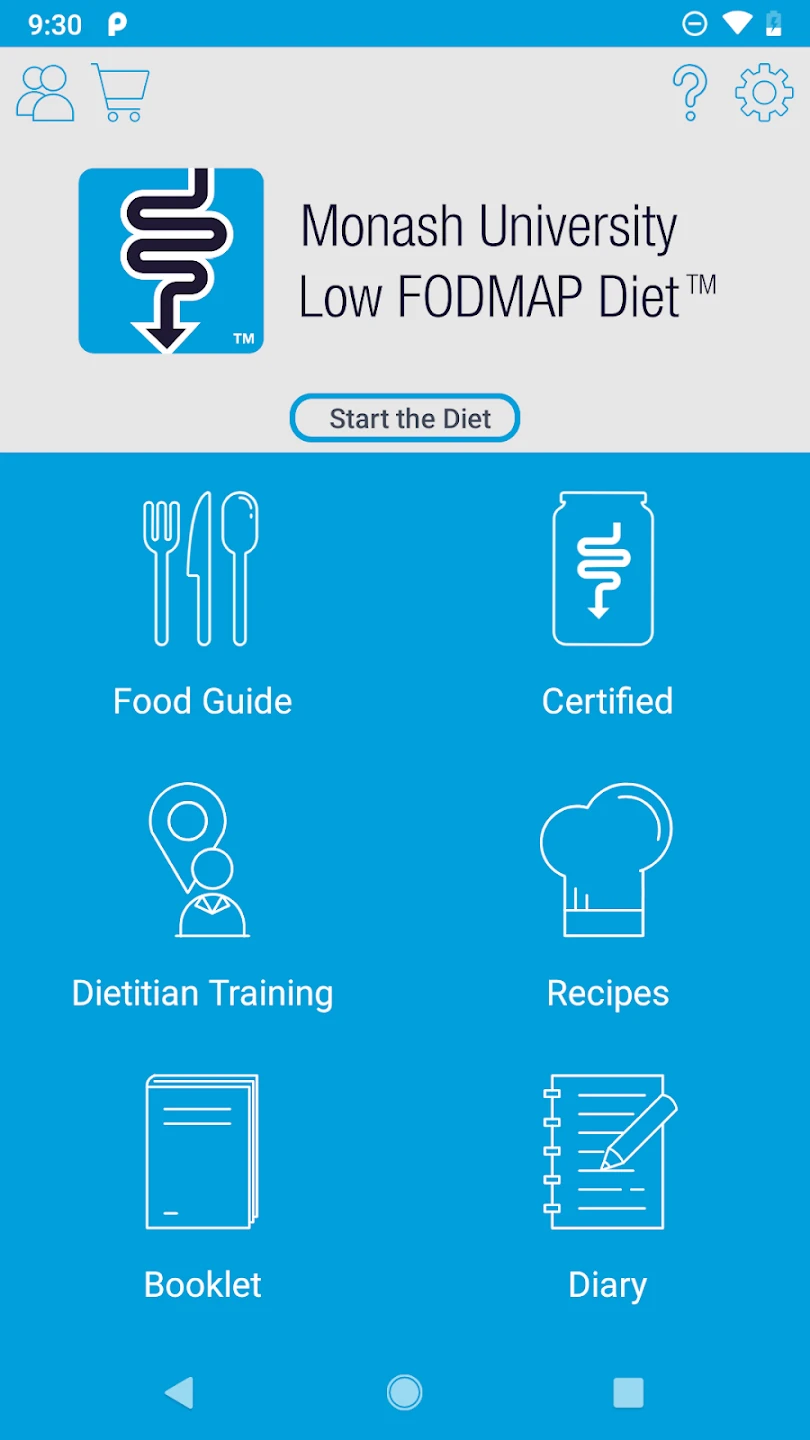The width and height of the screenshot is (810, 1440).
Task: Open the shopping cart
Action: click(121, 93)
